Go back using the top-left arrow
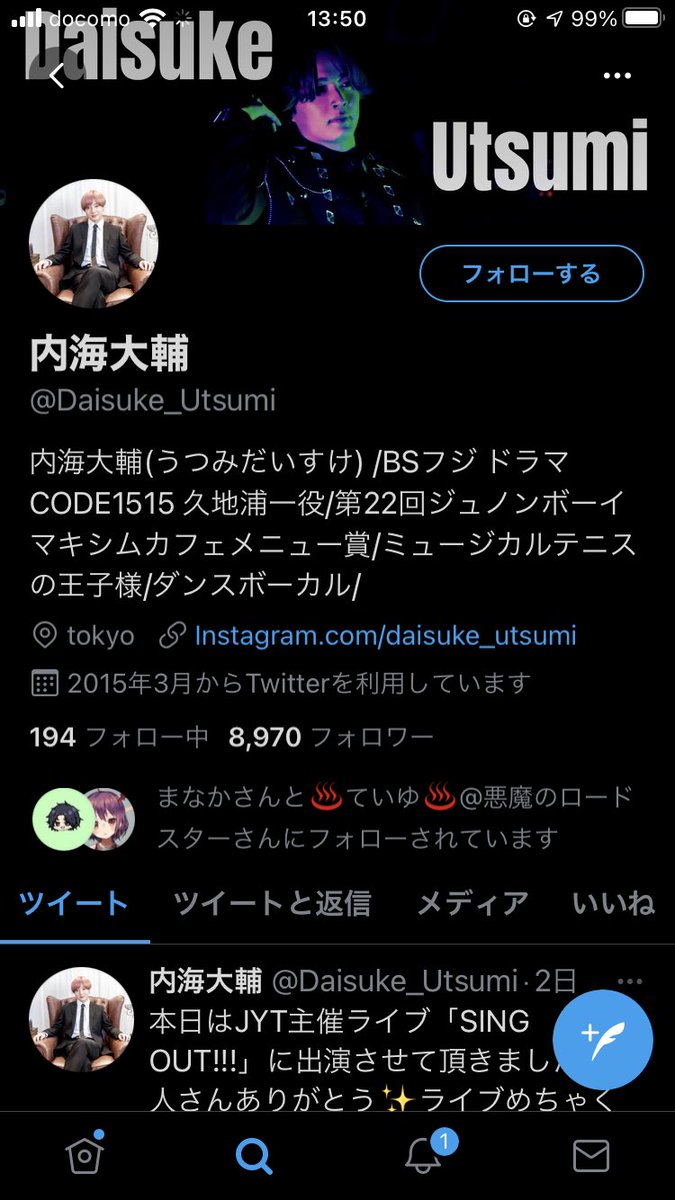The width and height of the screenshot is (675, 1200). pyautogui.click(x=56, y=76)
